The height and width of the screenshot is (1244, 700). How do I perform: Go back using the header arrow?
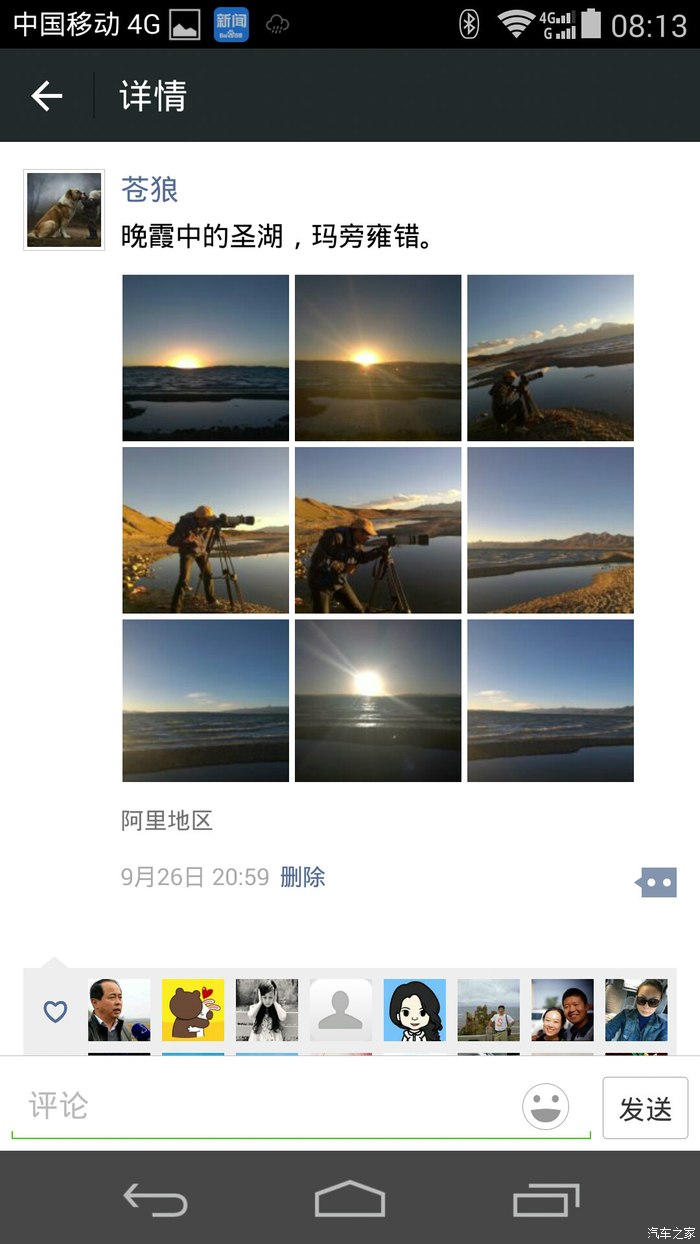click(x=47, y=96)
